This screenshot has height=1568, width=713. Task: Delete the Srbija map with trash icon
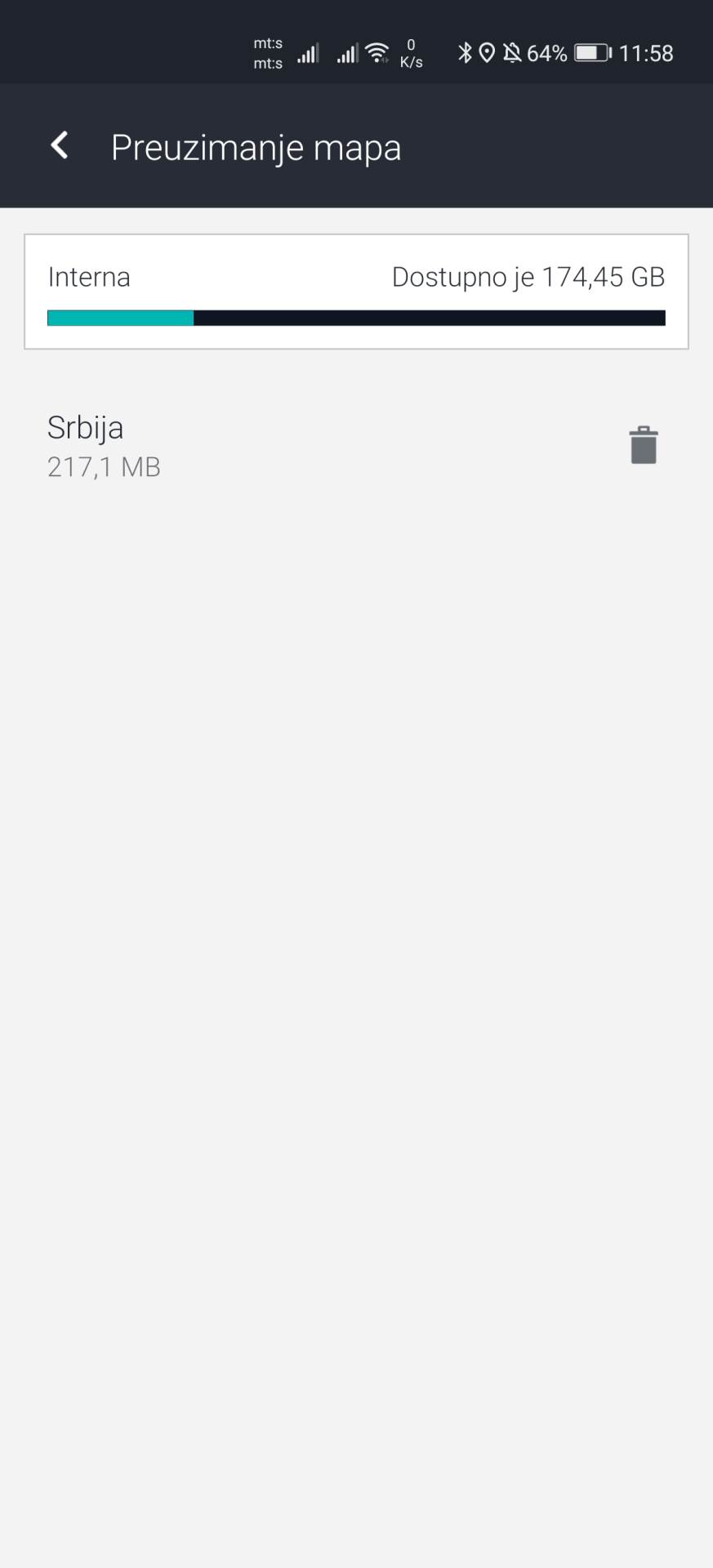643,445
